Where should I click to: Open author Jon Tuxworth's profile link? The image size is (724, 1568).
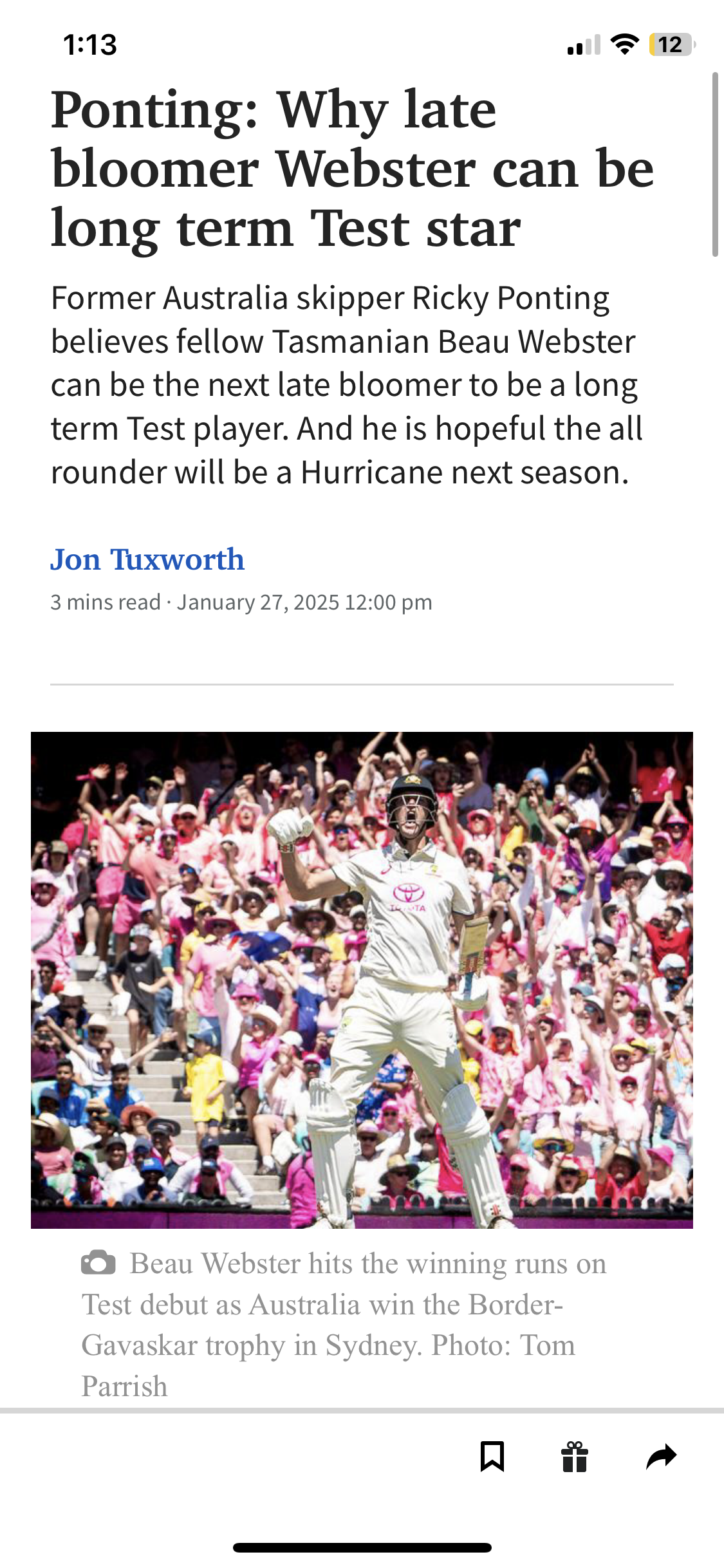[x=147, y=559]
